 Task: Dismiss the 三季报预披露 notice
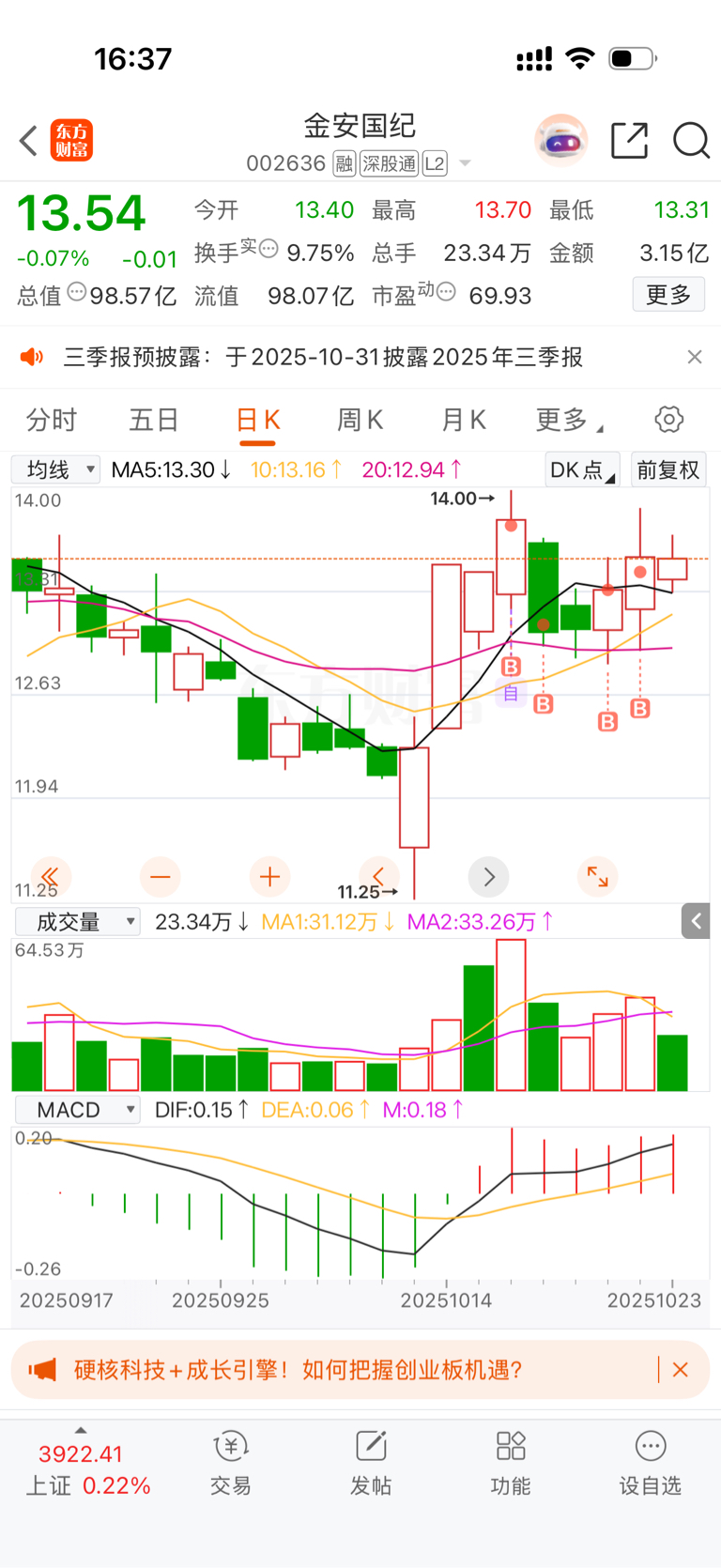click(x=694, y=357)
